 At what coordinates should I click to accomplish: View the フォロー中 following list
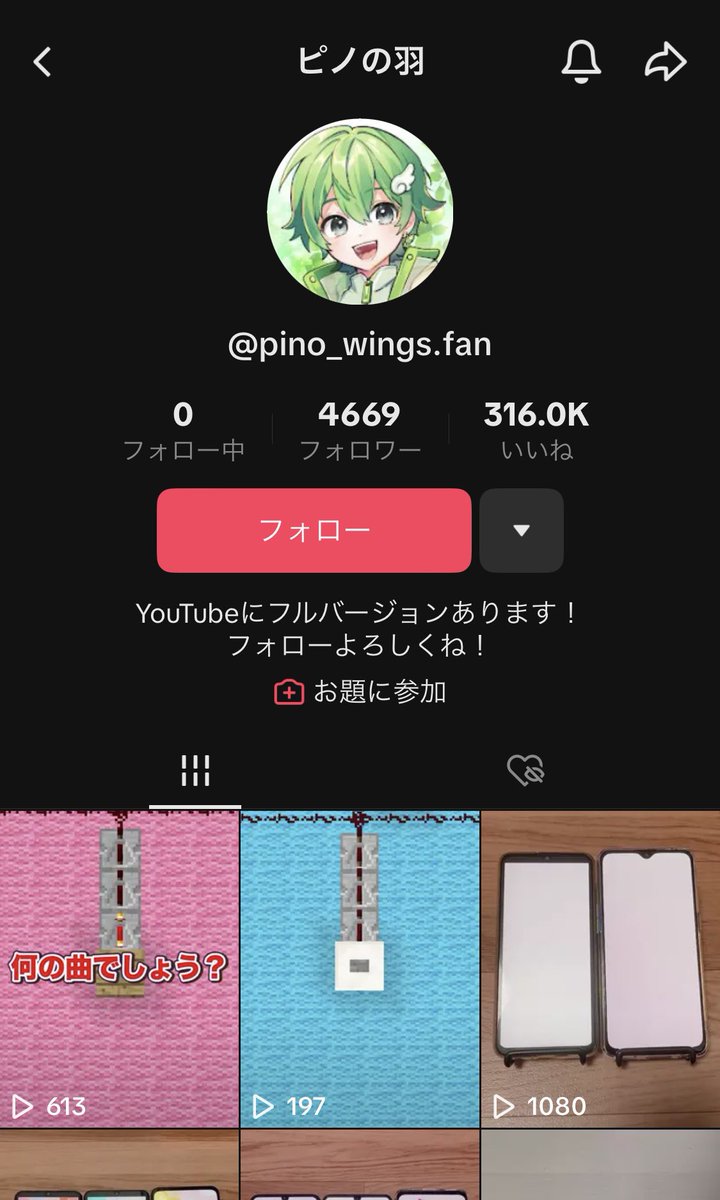(x=183, y=430)
